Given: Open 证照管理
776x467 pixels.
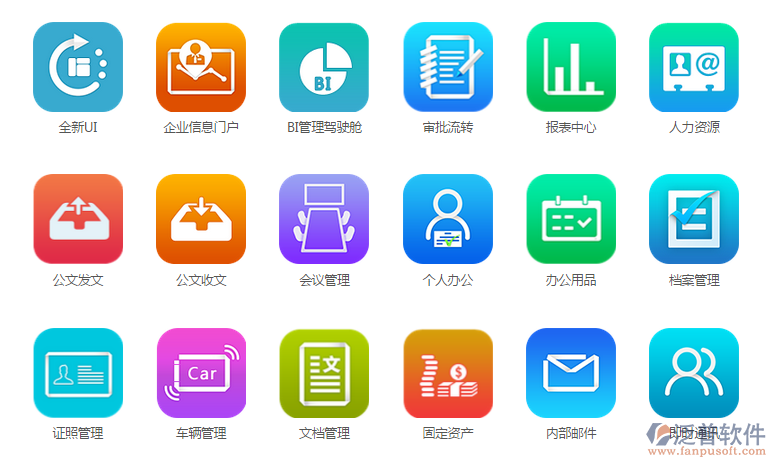Looking at the screenshot, I should 78,372.
